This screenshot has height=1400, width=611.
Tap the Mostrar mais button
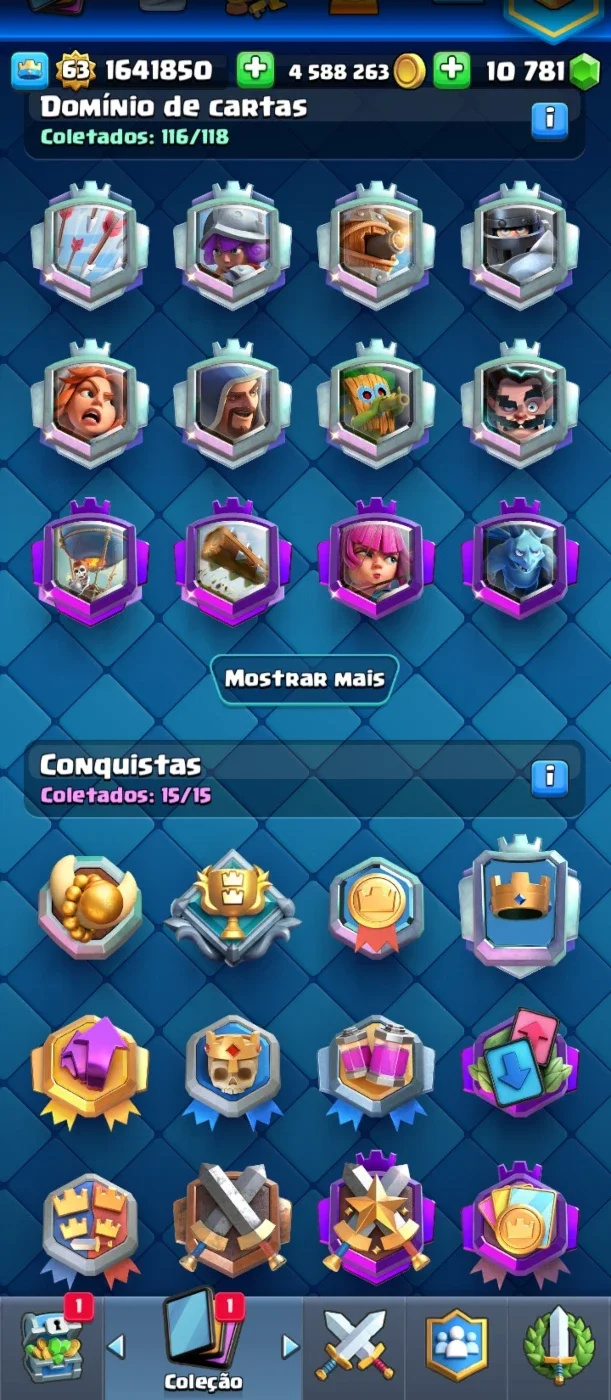coord(304,678)
